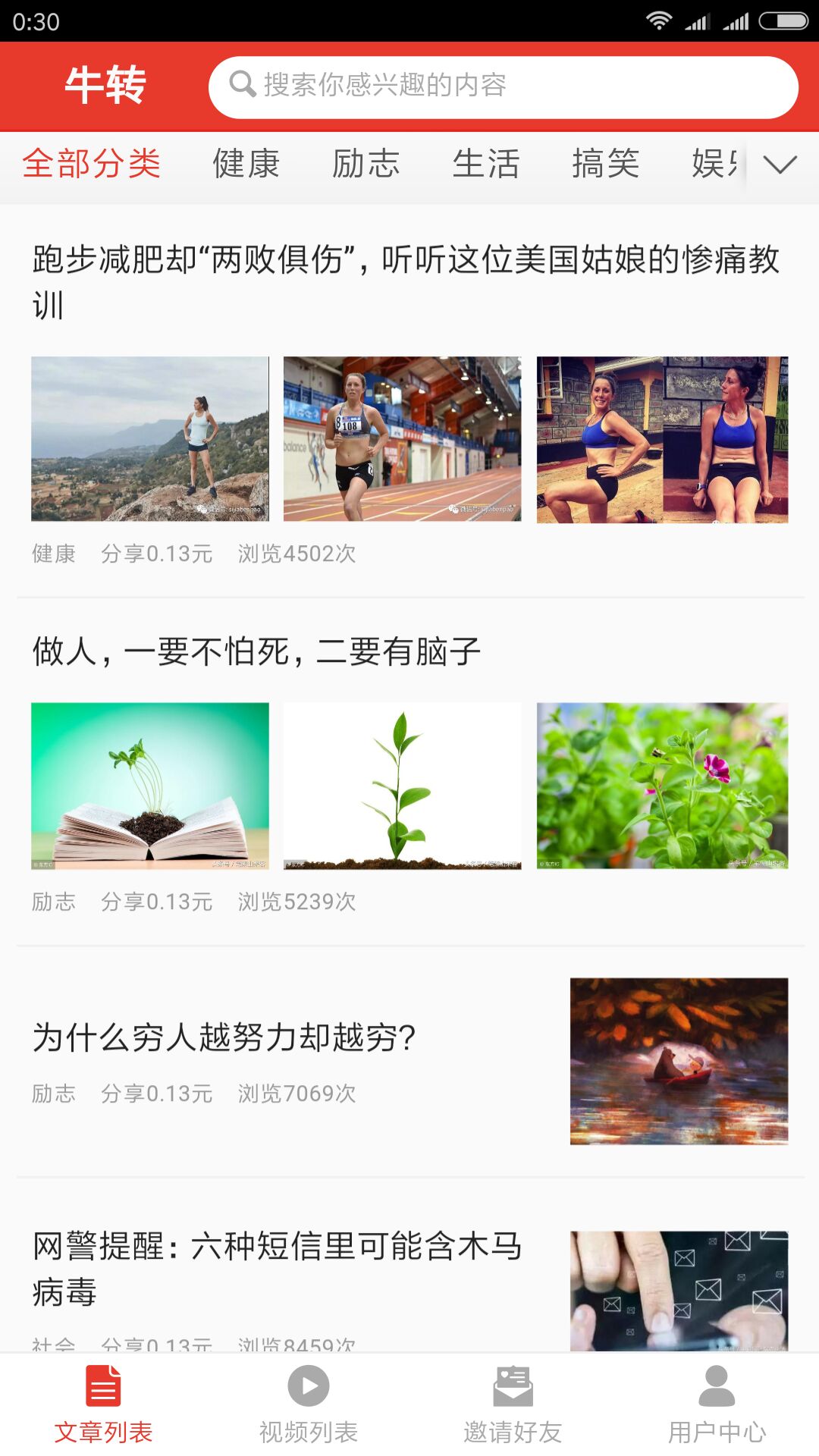Open the 搞笑 category
This screenshot has width=819, height=1456.
(x=607, y=164)
